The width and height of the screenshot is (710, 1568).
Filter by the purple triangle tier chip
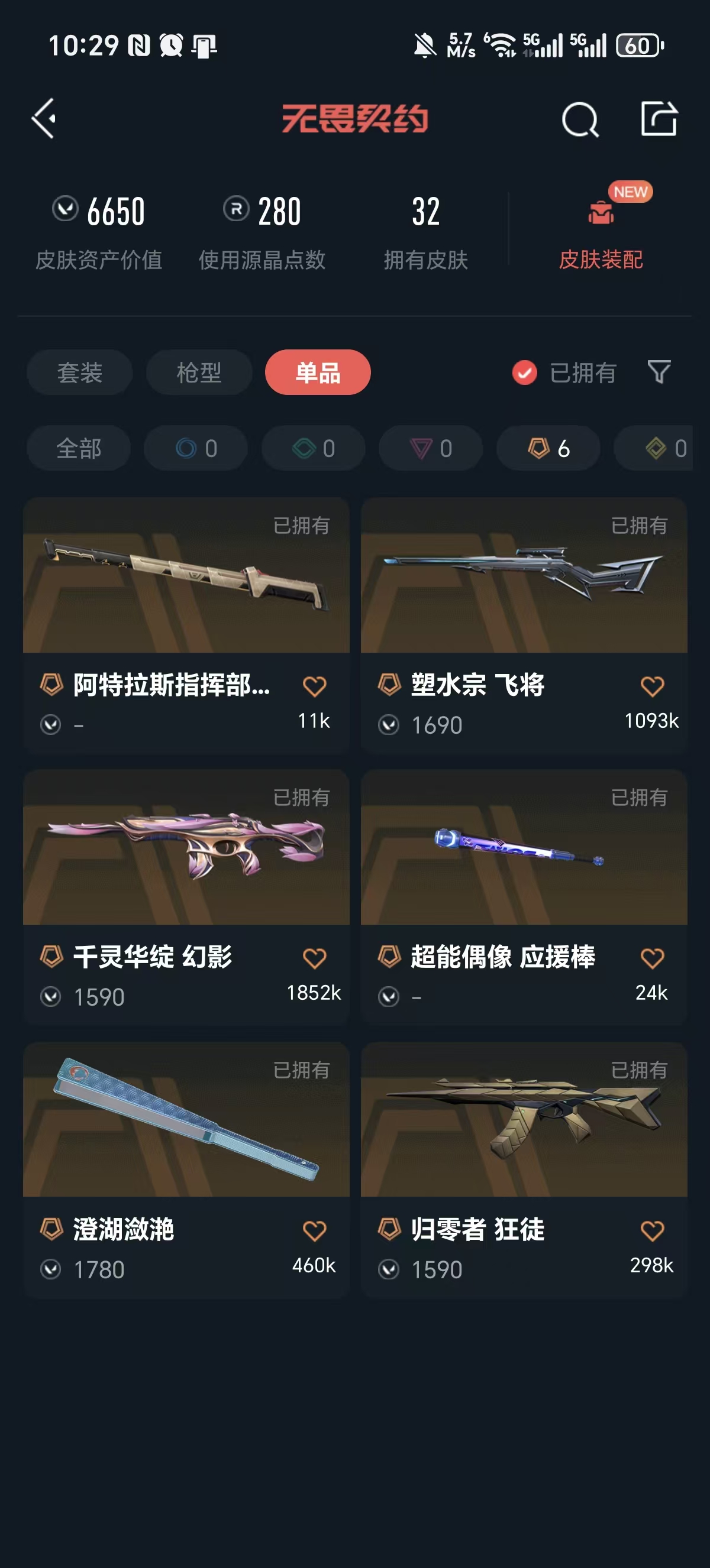point(431,448)
